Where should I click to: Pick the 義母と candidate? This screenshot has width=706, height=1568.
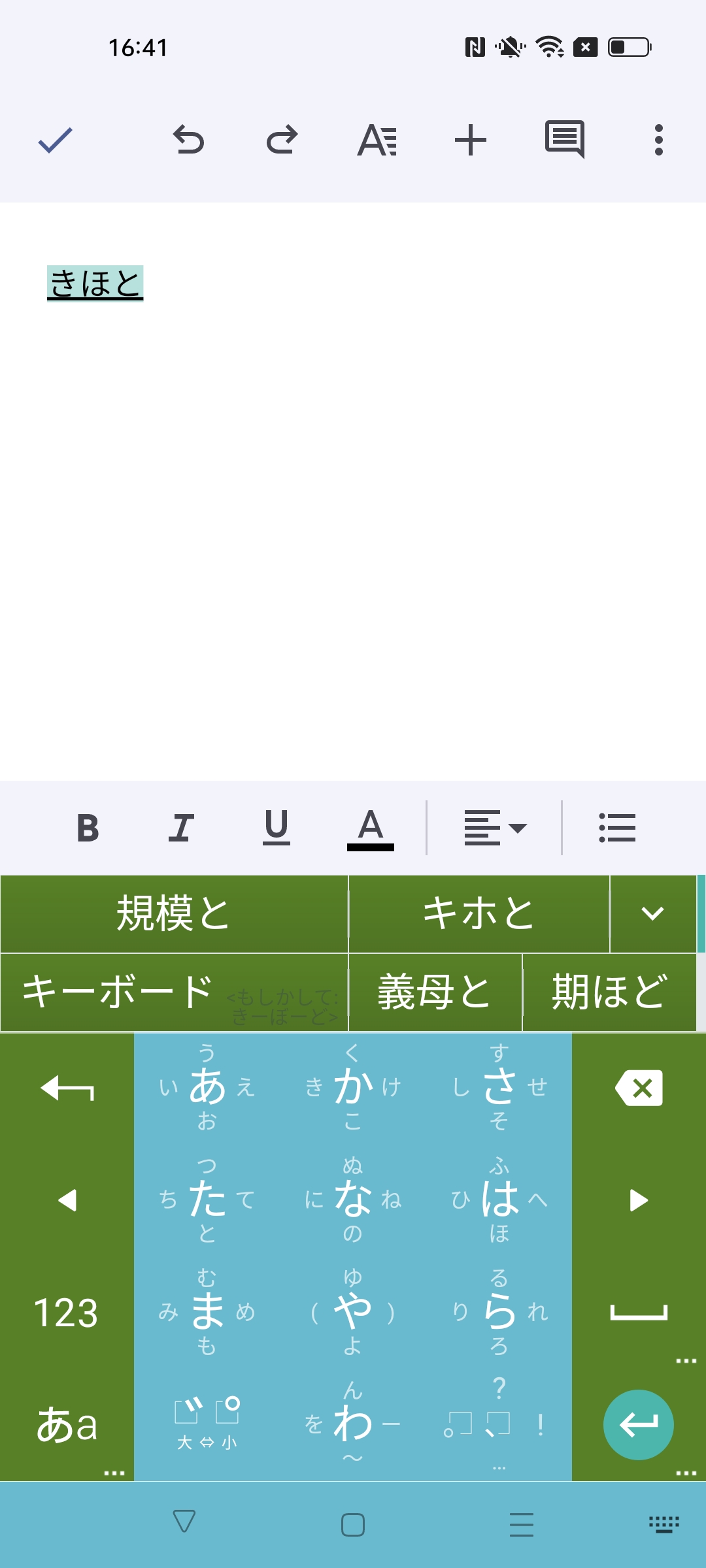pyautogui.click(x=435, y=992)
